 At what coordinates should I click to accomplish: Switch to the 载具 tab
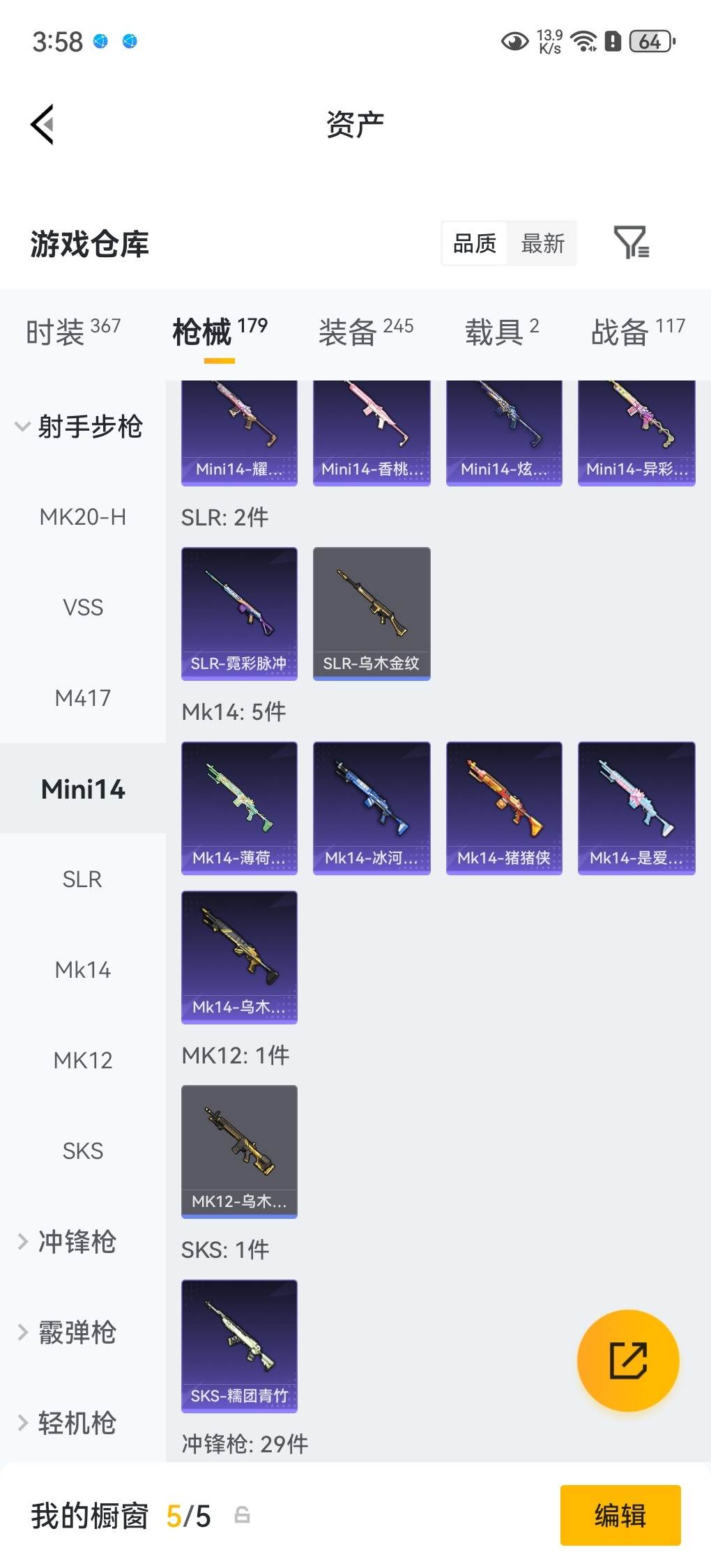[x=501, y=332]
